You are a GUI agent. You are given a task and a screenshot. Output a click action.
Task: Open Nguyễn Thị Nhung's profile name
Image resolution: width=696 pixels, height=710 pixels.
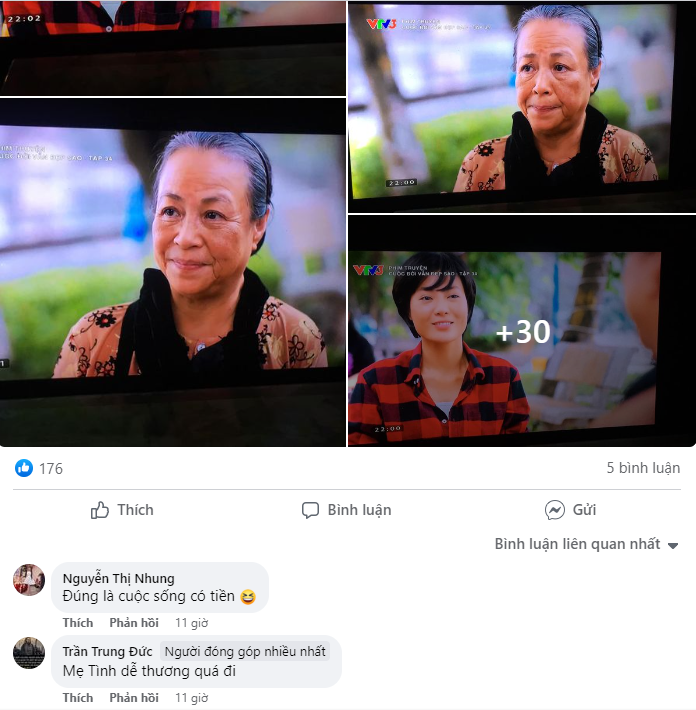tap(118, 578)
